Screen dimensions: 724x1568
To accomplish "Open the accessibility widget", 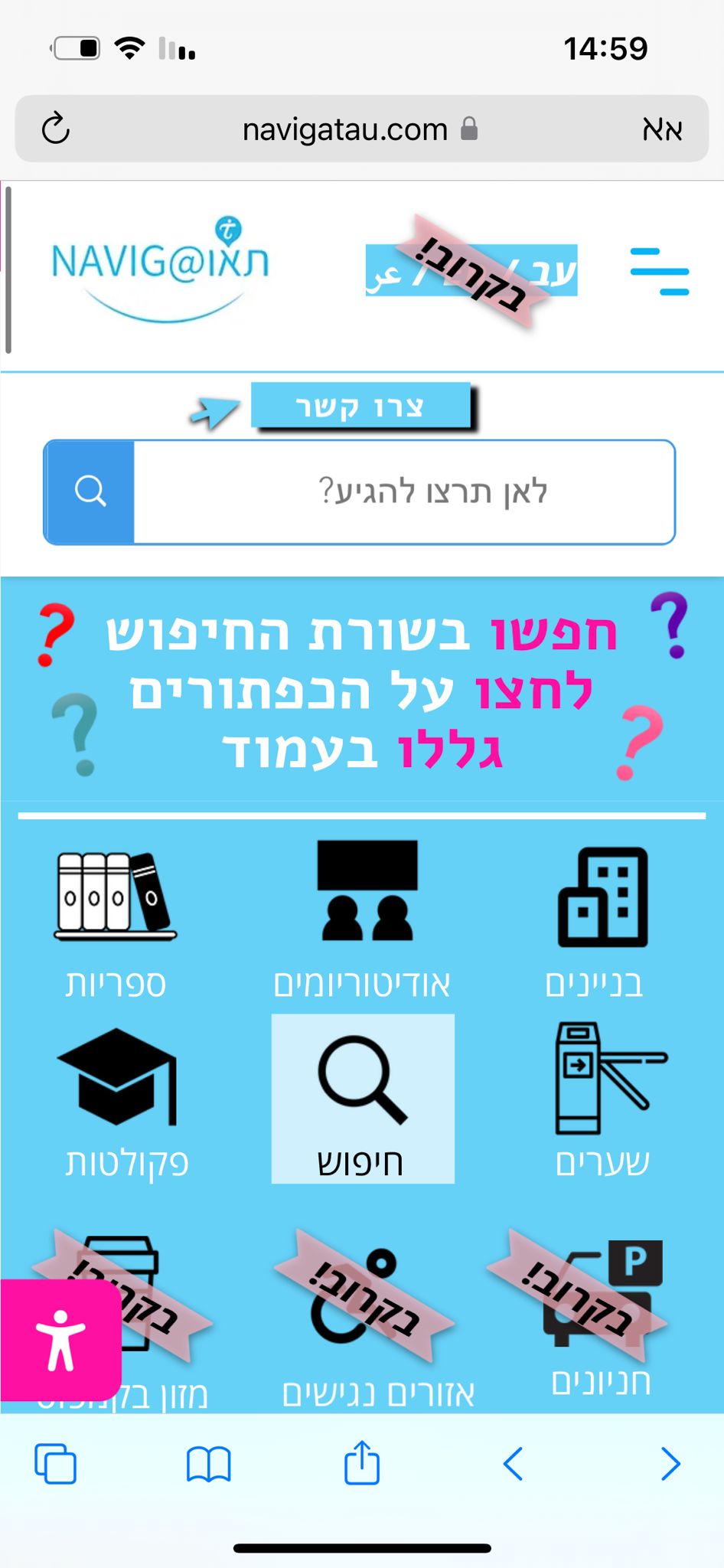I will [60, 1340].
